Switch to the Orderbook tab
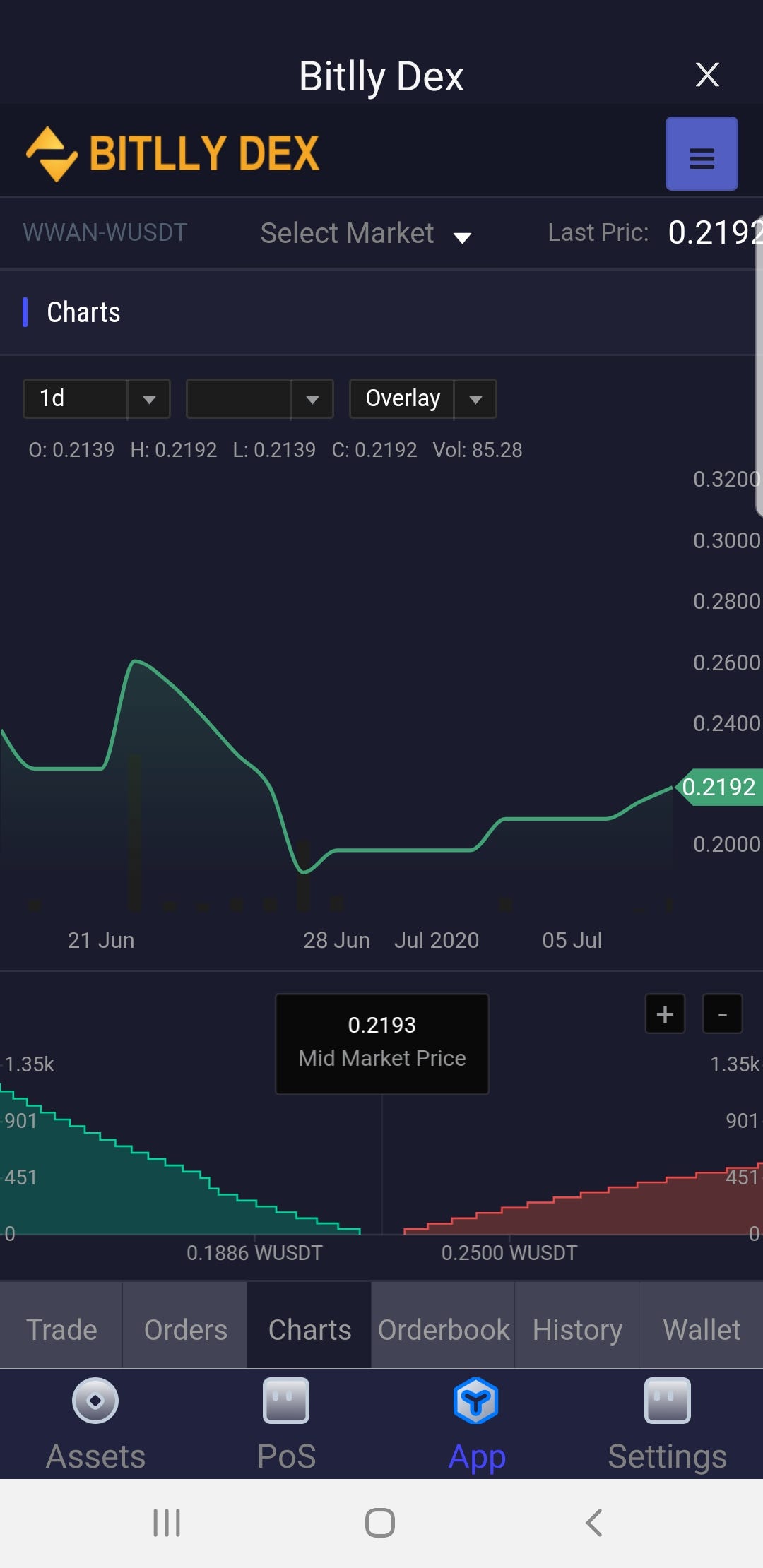The width and height of the screenshot is (763, 1568). click(444, 1330)
